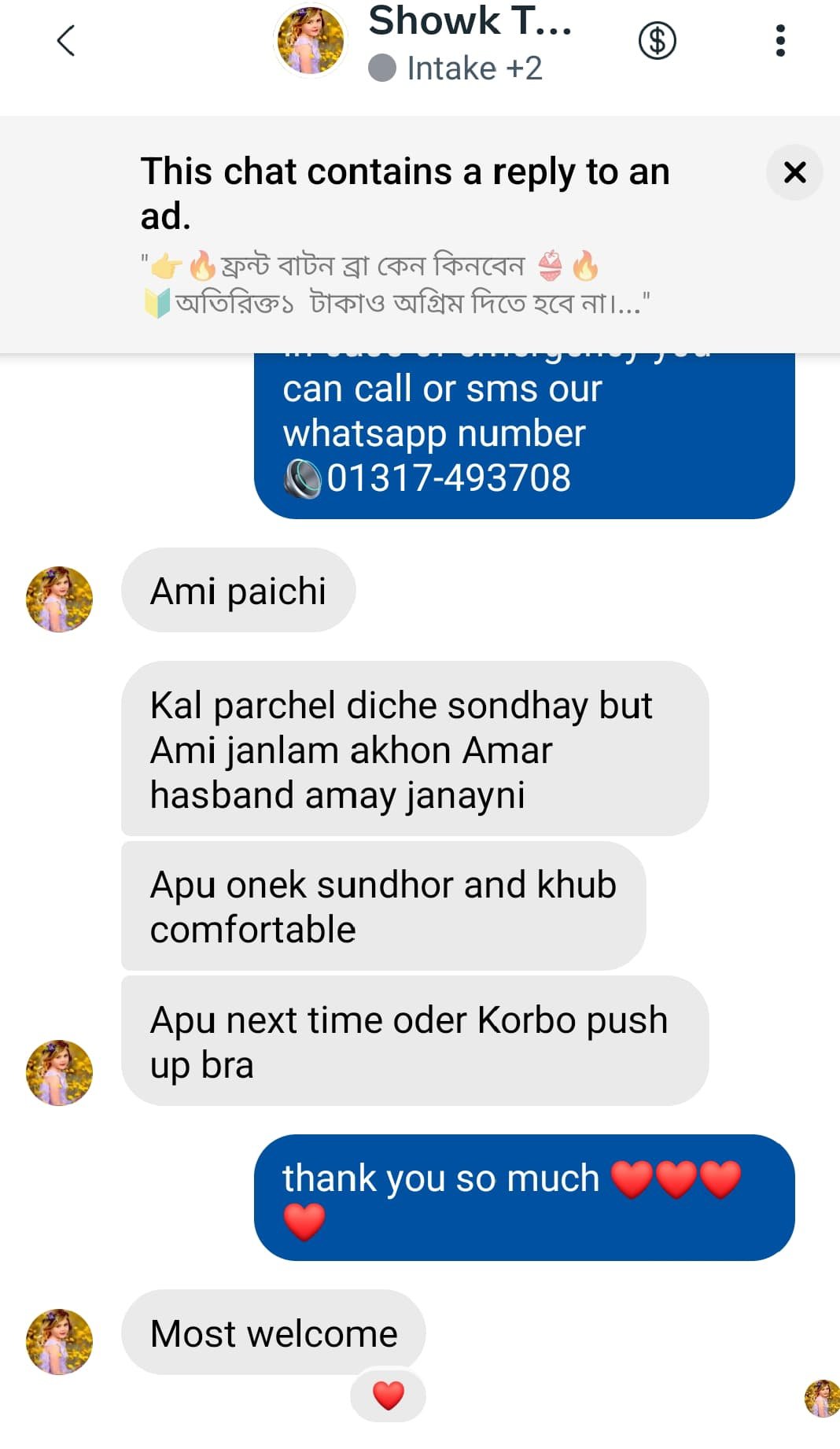Dismiss the ad reply banner
Viewport: 840px width, 1449px height.
pos(794,172)
